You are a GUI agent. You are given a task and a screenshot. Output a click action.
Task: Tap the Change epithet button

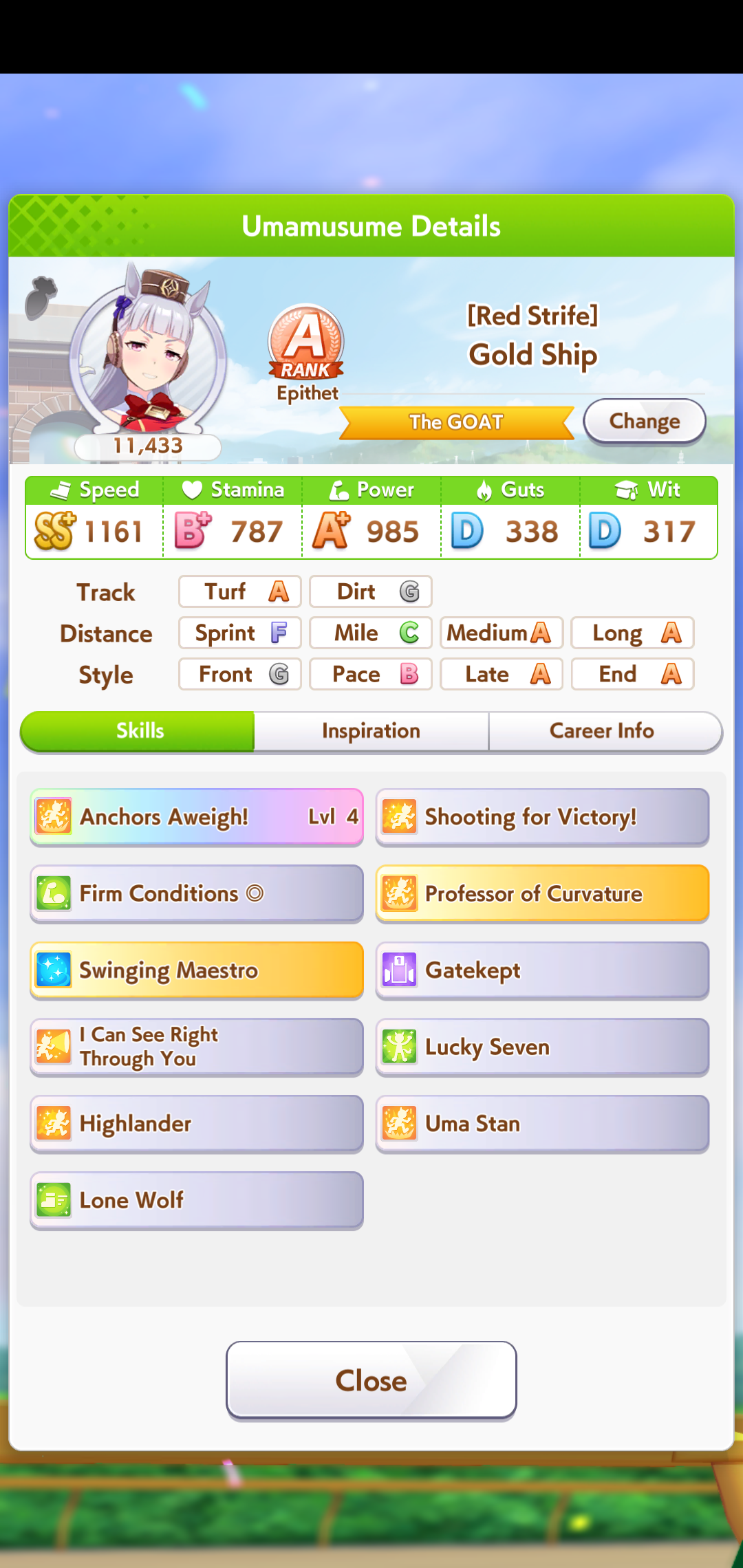point(644,421)
